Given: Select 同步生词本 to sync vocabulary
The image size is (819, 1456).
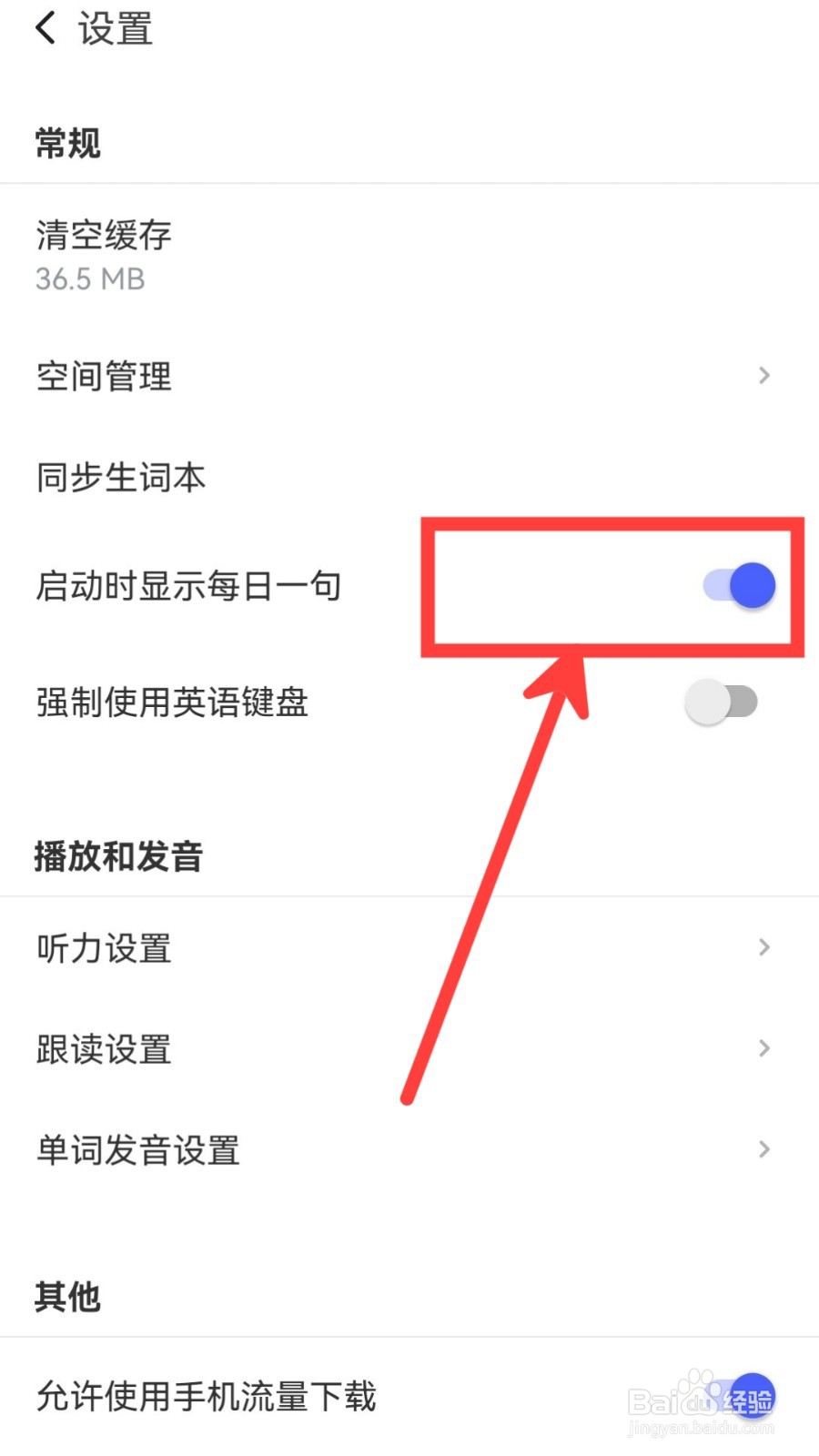Looking at the screenshot, I should (119, 477).
